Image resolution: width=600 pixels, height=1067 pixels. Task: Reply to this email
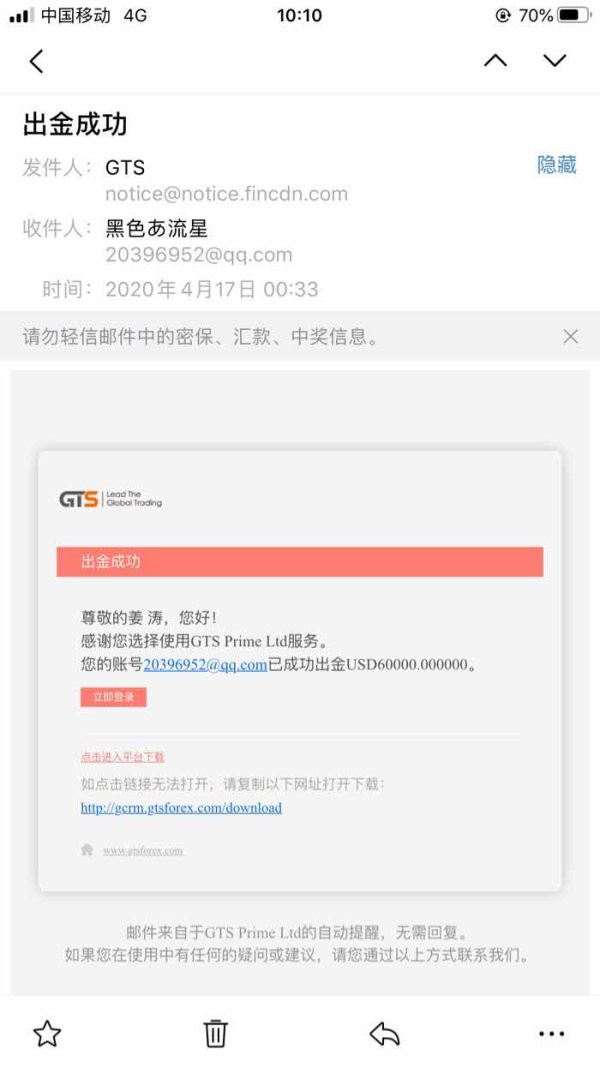pyautogui.click(x=384, y=1034)
